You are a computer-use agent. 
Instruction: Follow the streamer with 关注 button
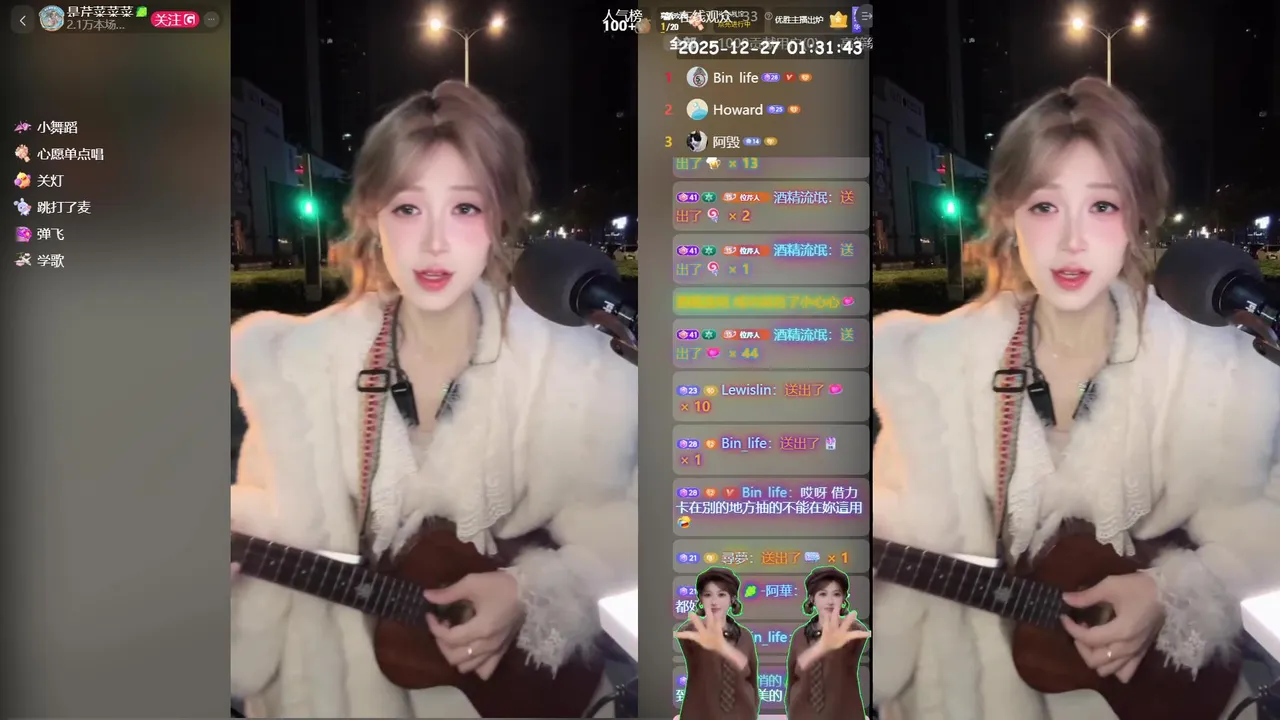click(x=174, y=19)
